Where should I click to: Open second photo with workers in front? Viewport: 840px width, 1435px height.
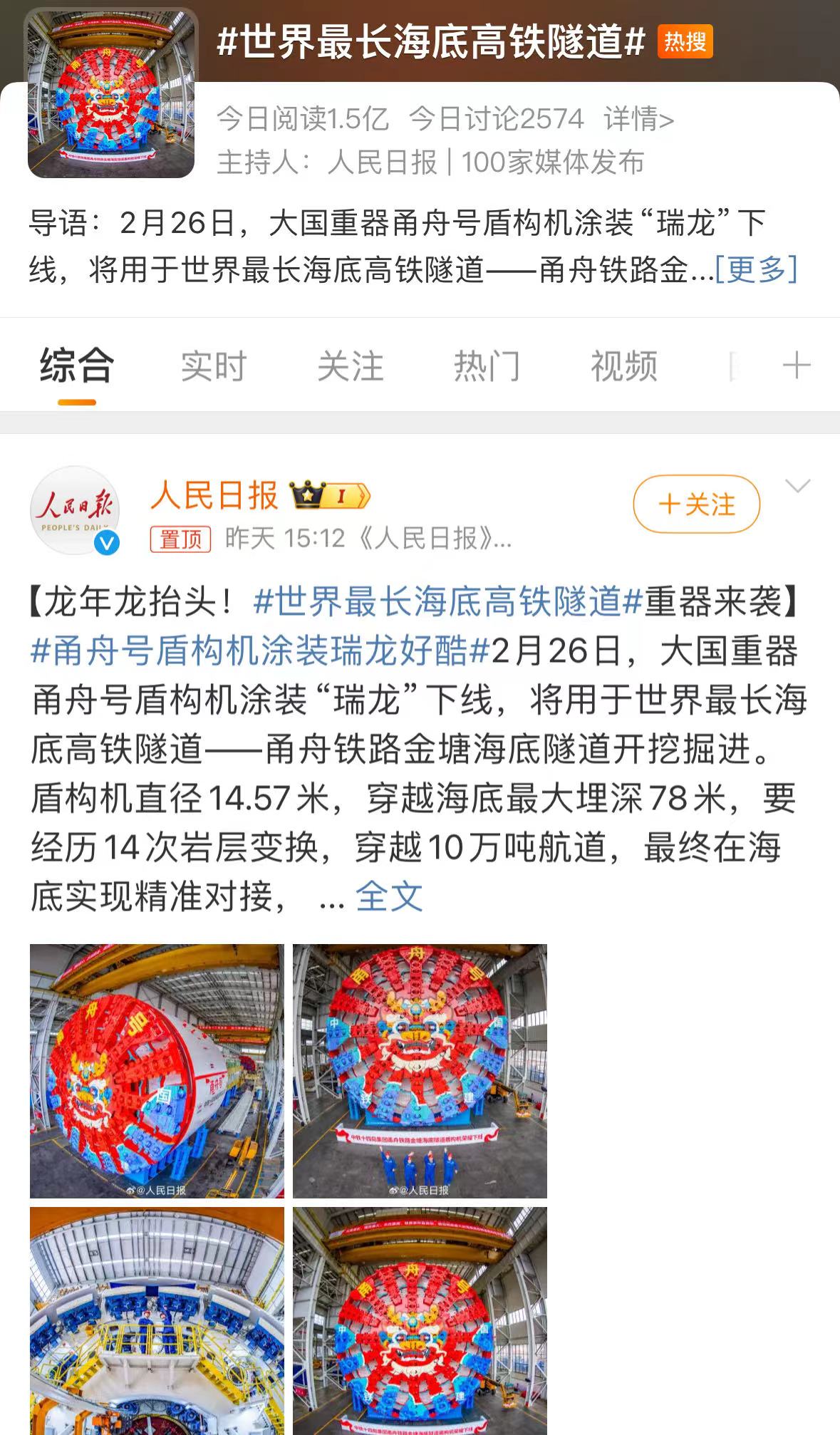coord(420,1071)
